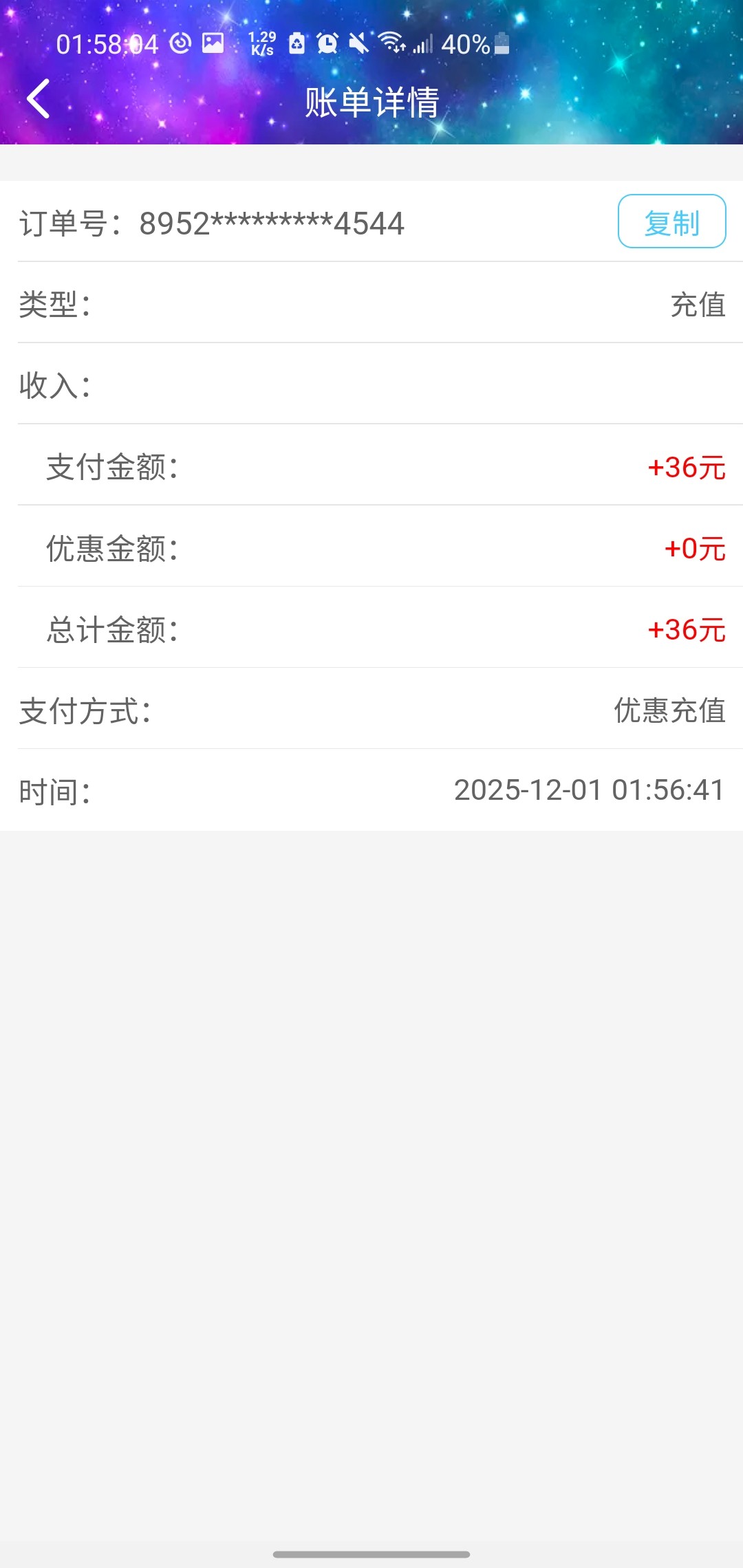Go back from the 账单详情 page

tap(39, 99)
